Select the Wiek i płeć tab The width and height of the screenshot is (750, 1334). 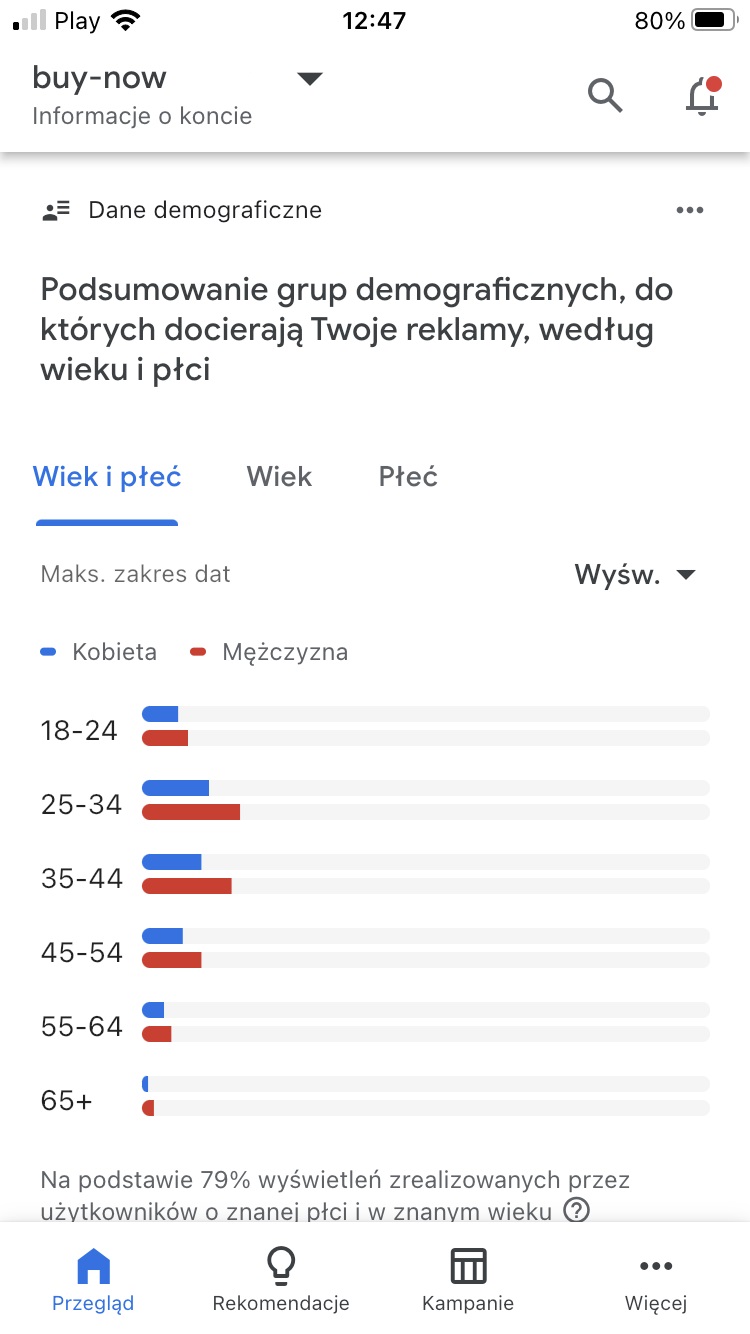[107, 477]
